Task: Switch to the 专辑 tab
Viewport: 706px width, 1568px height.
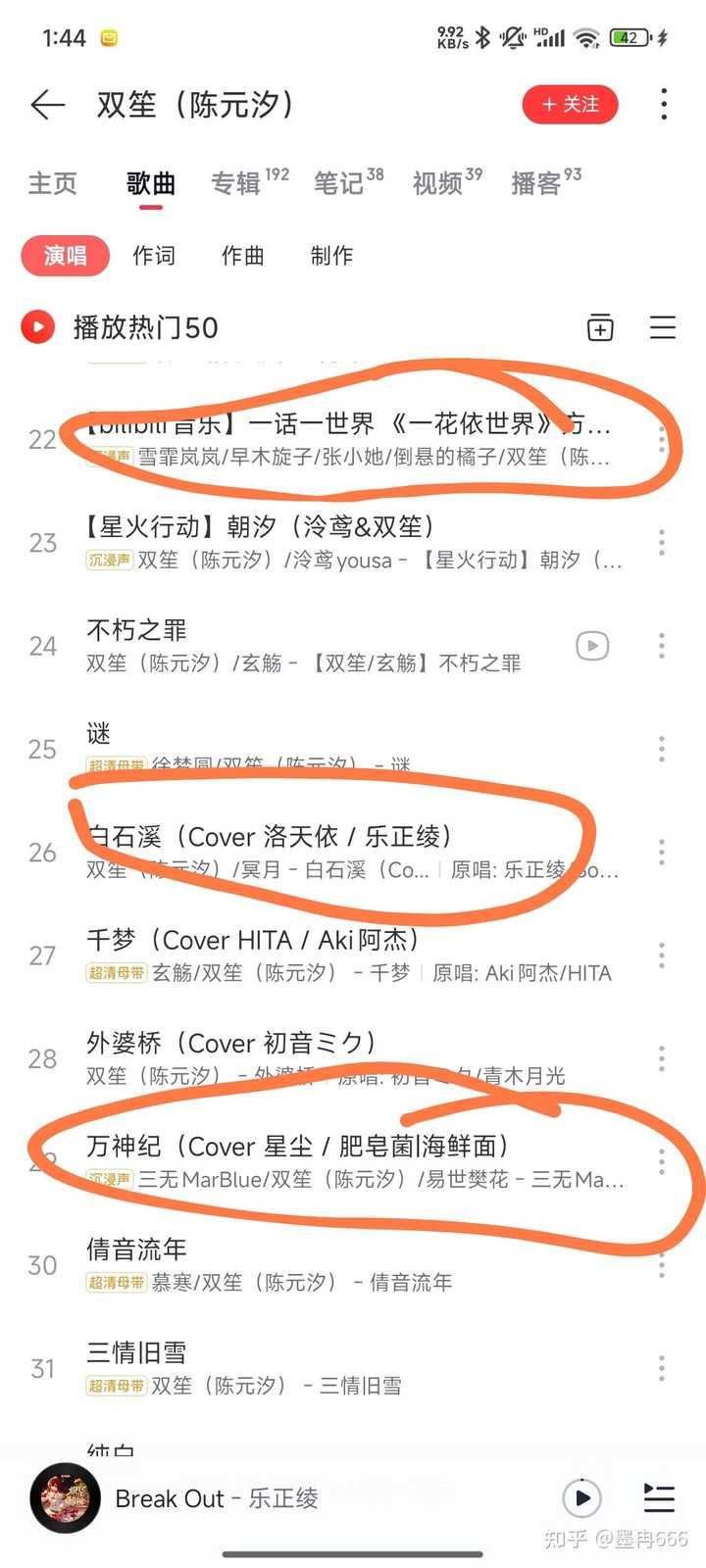Action: (x=237, y=183)
